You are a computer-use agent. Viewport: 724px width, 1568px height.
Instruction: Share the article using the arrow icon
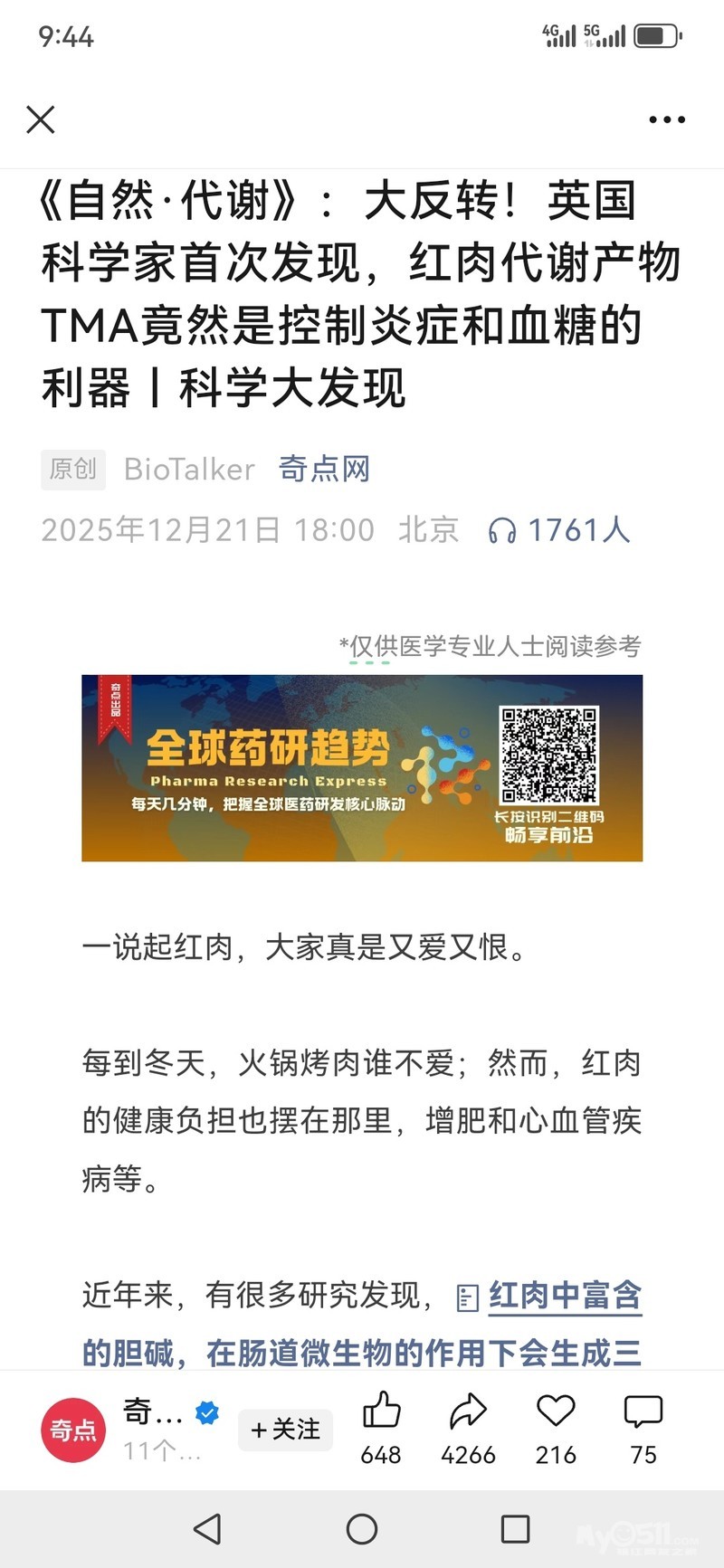468,1411
